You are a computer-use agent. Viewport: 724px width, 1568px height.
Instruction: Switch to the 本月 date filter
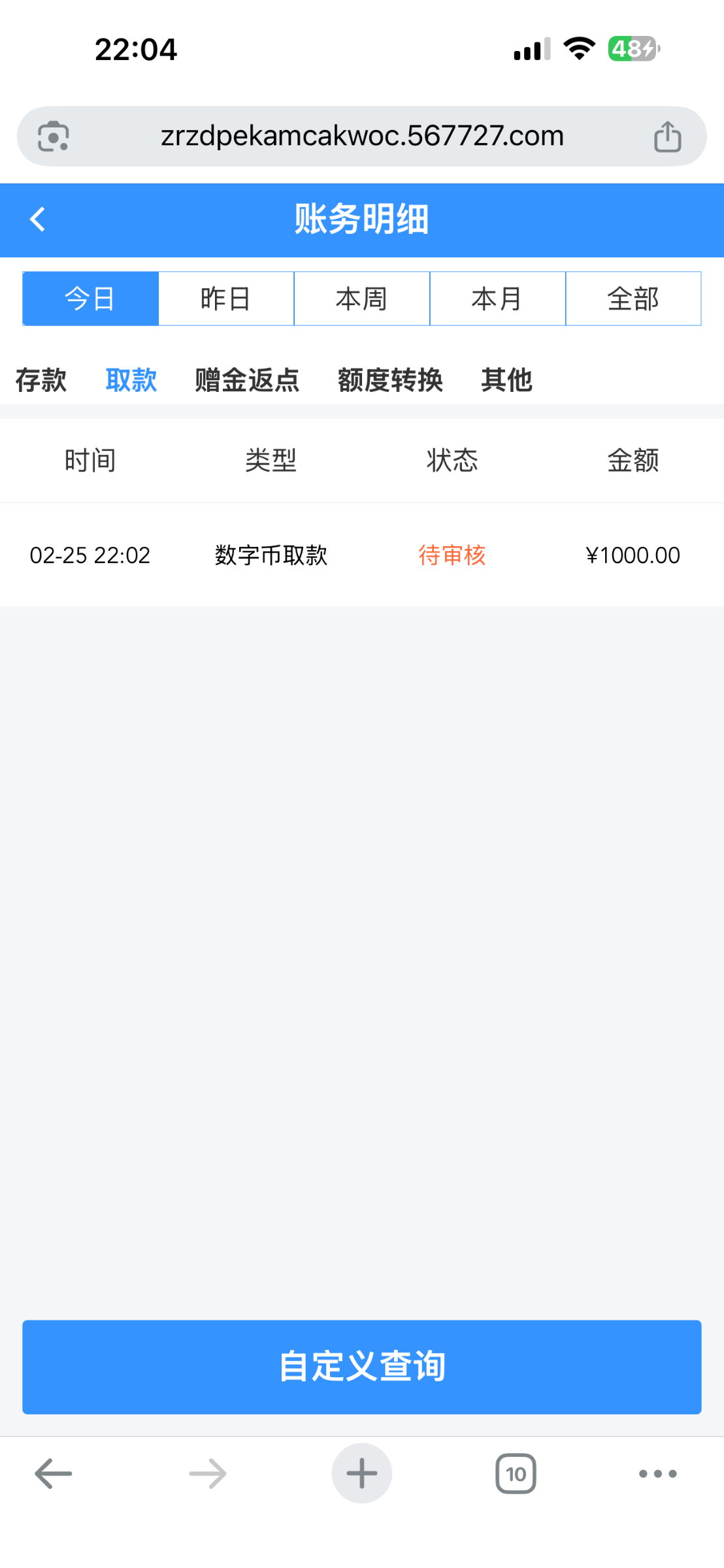click(x=497, y=298)
